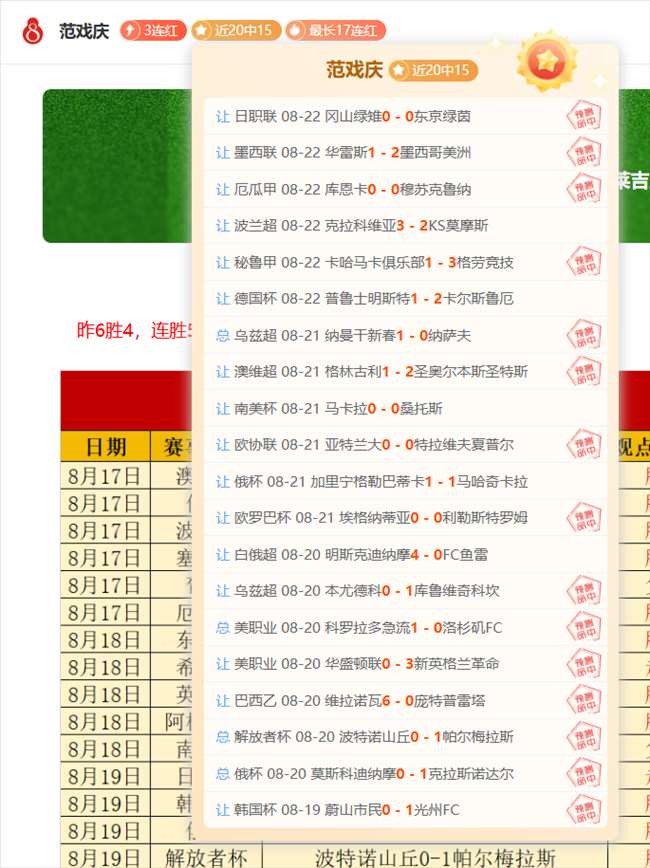Open the 普鲁士明斯特 vs 卡尔斯鲁厄 record
The width and height of the screenshot is (650, 868).
(x=405, y=299)
